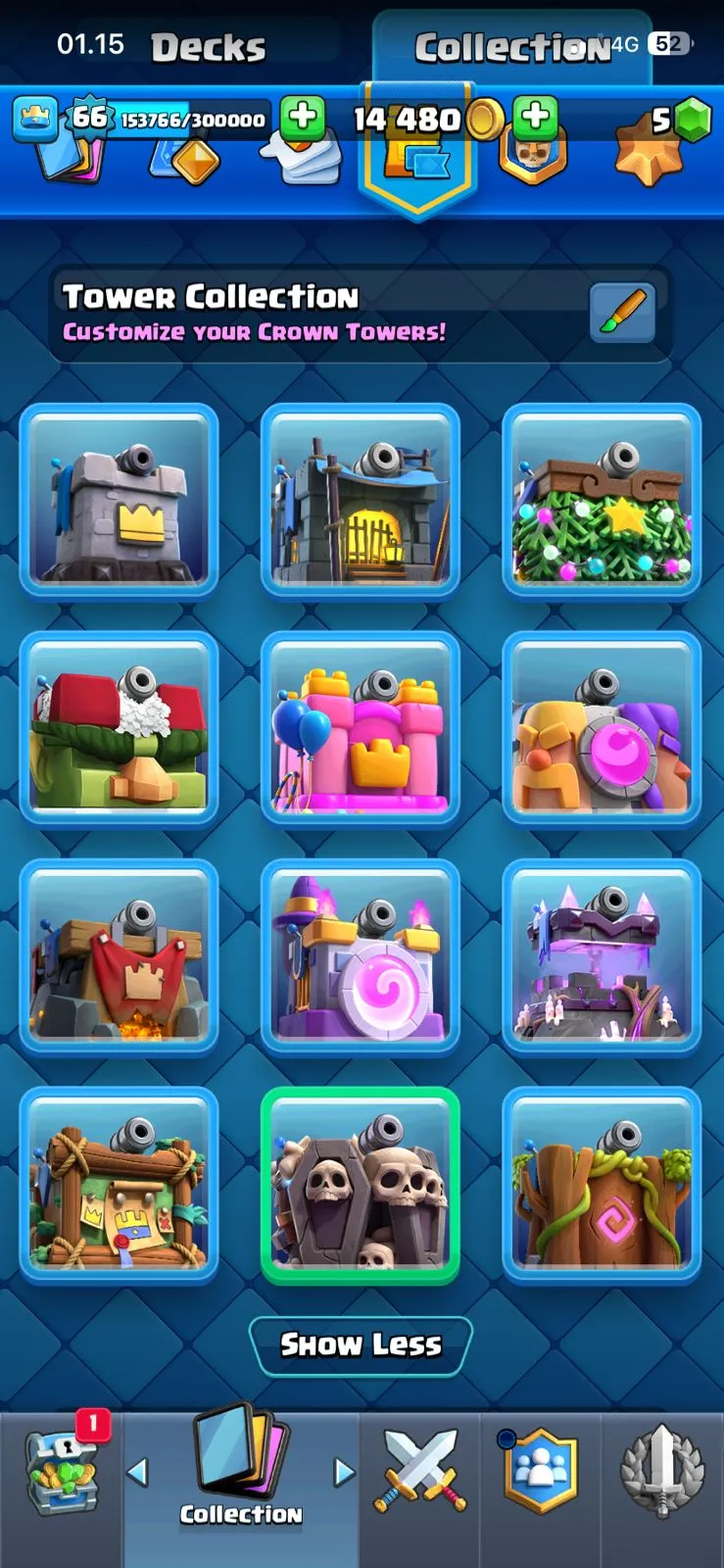
Task: Add more gold with the plus button
Action: pos(535,118)
